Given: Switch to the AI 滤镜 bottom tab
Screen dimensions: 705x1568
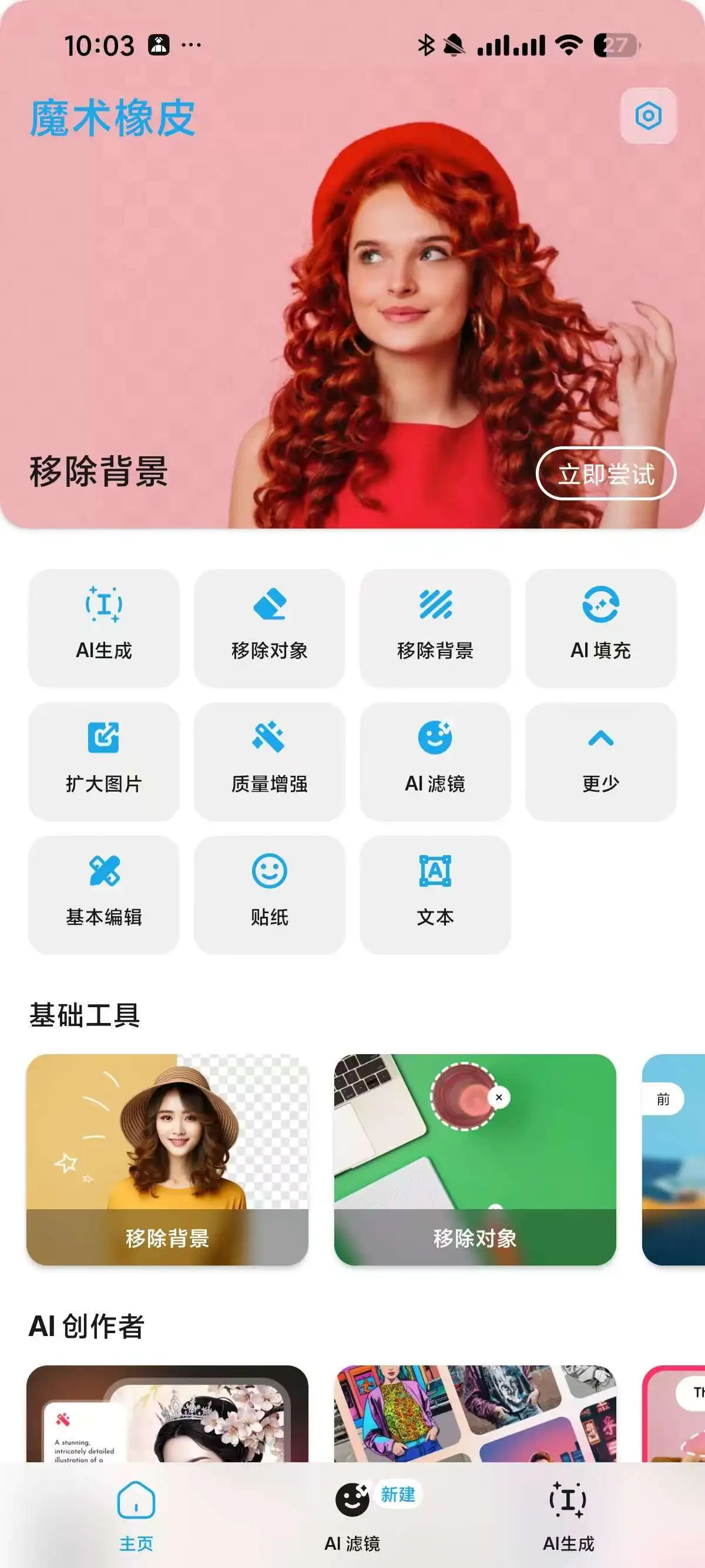Looking at the screenshot, I should click(352, 1516).
